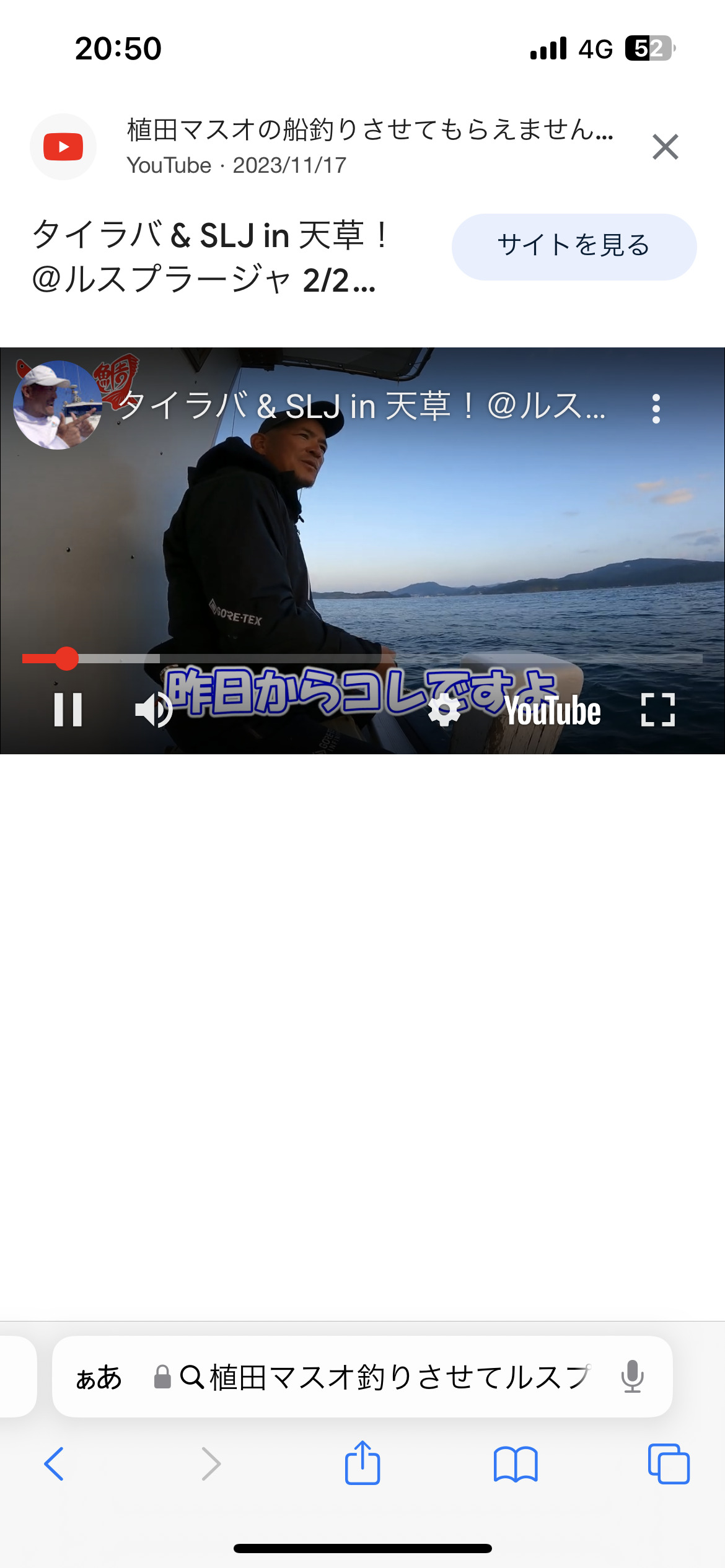Open the video on YouTube via logo
The image size is (725, 1568).
552,710
